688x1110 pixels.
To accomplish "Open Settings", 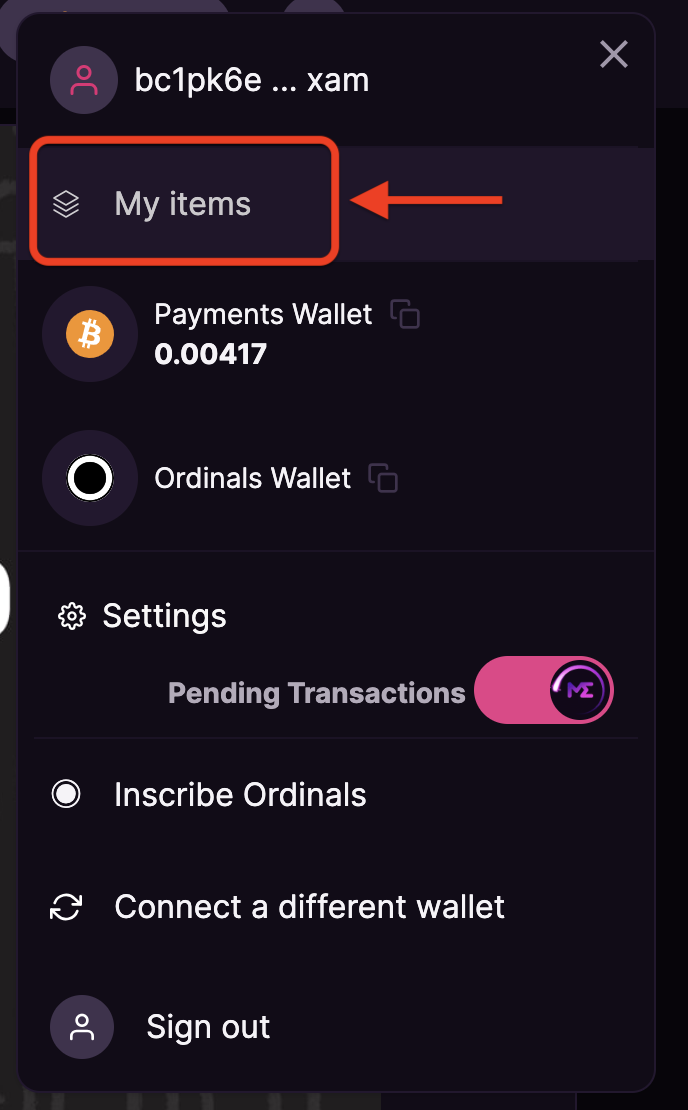I will click(142, 615).
